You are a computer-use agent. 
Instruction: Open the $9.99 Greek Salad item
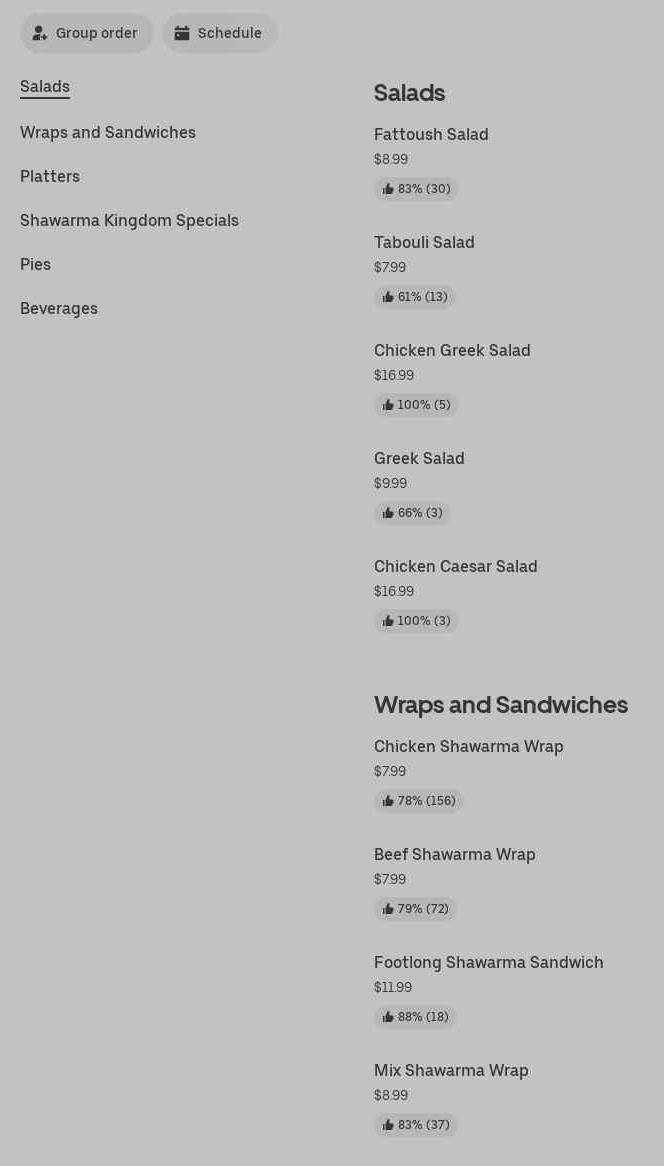point(419,458)
